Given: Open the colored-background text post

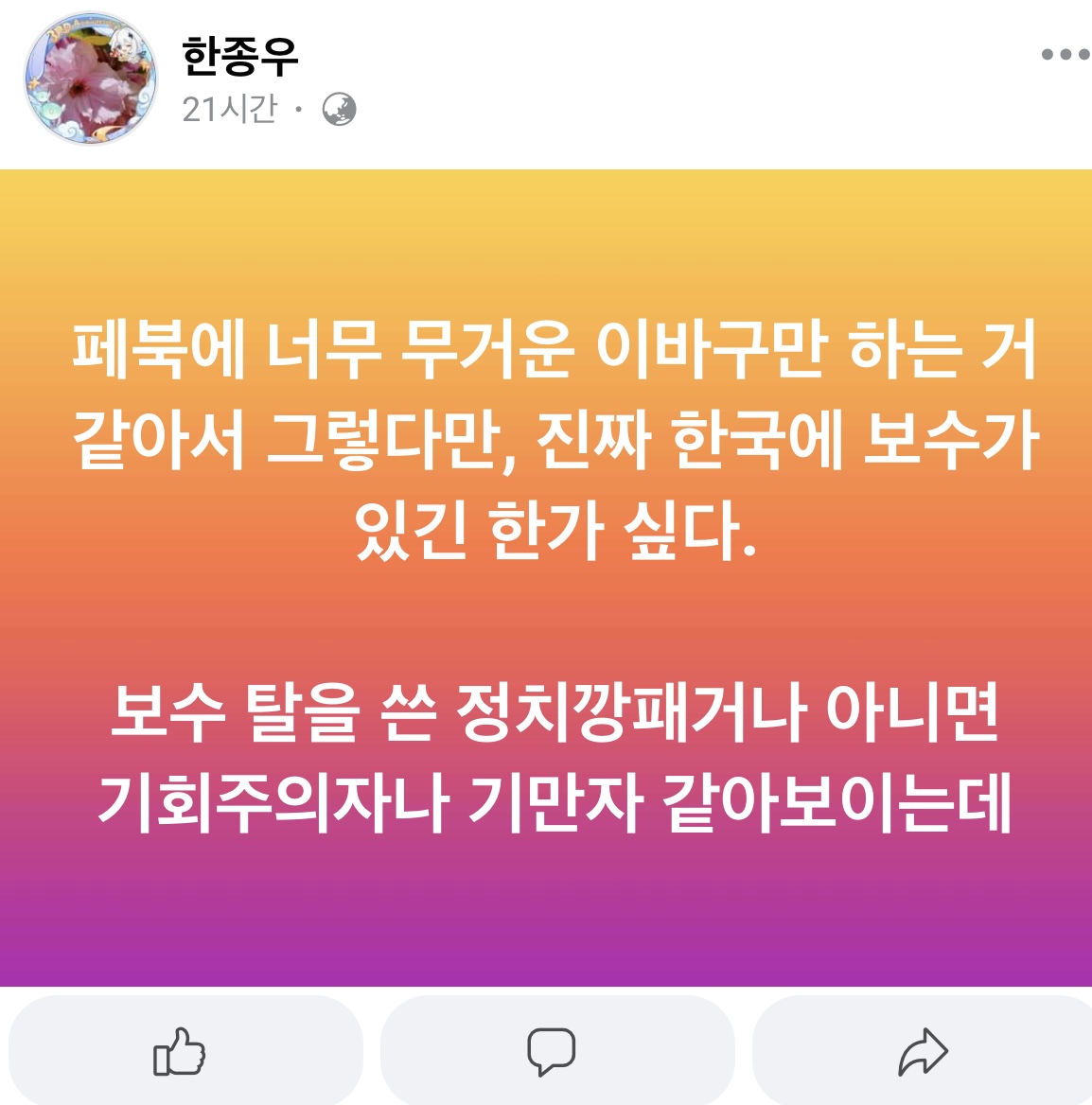Looking at the screenshot, I should (x=546, y=577).
